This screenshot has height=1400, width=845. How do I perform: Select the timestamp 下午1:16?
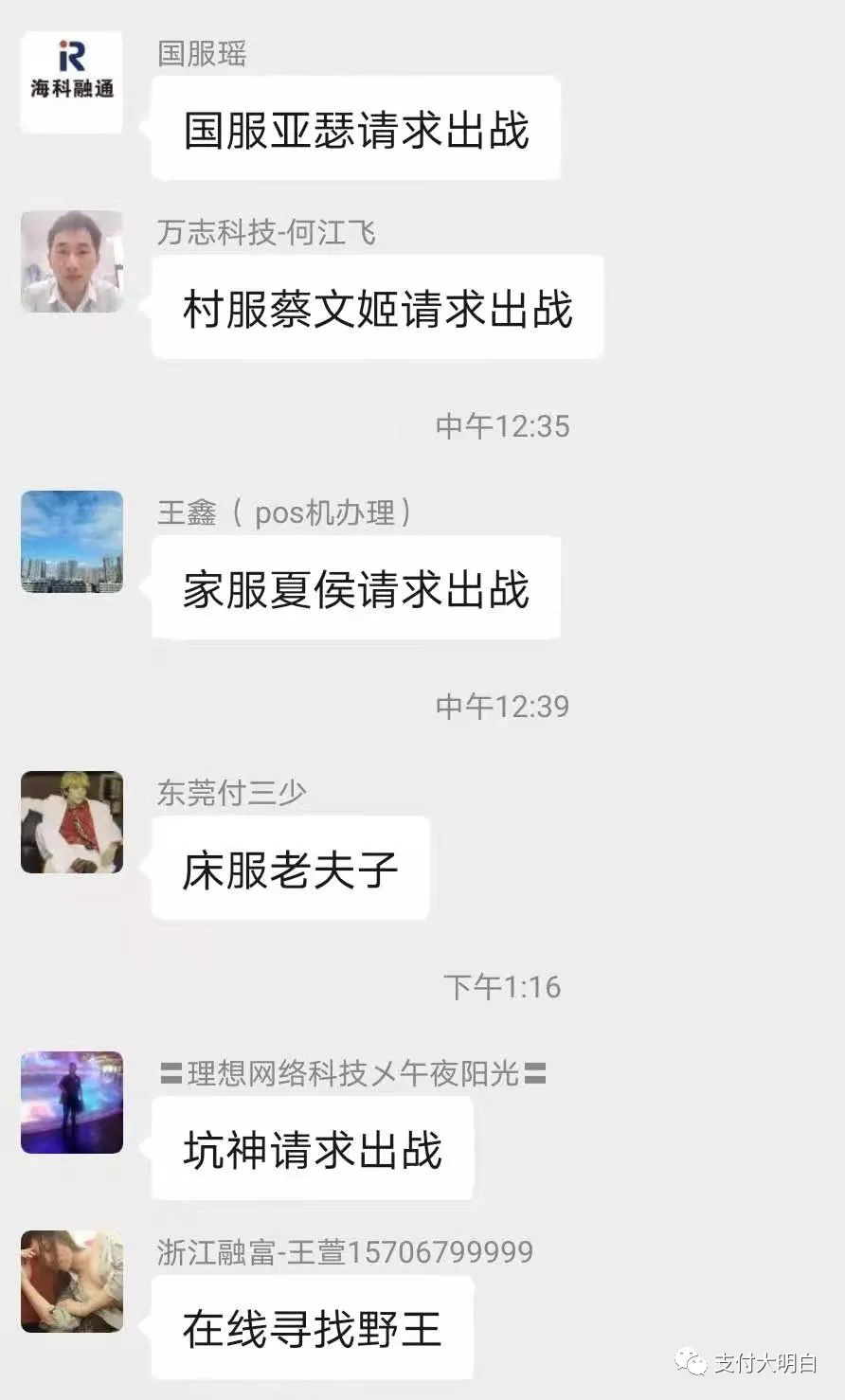pos(503,987)
